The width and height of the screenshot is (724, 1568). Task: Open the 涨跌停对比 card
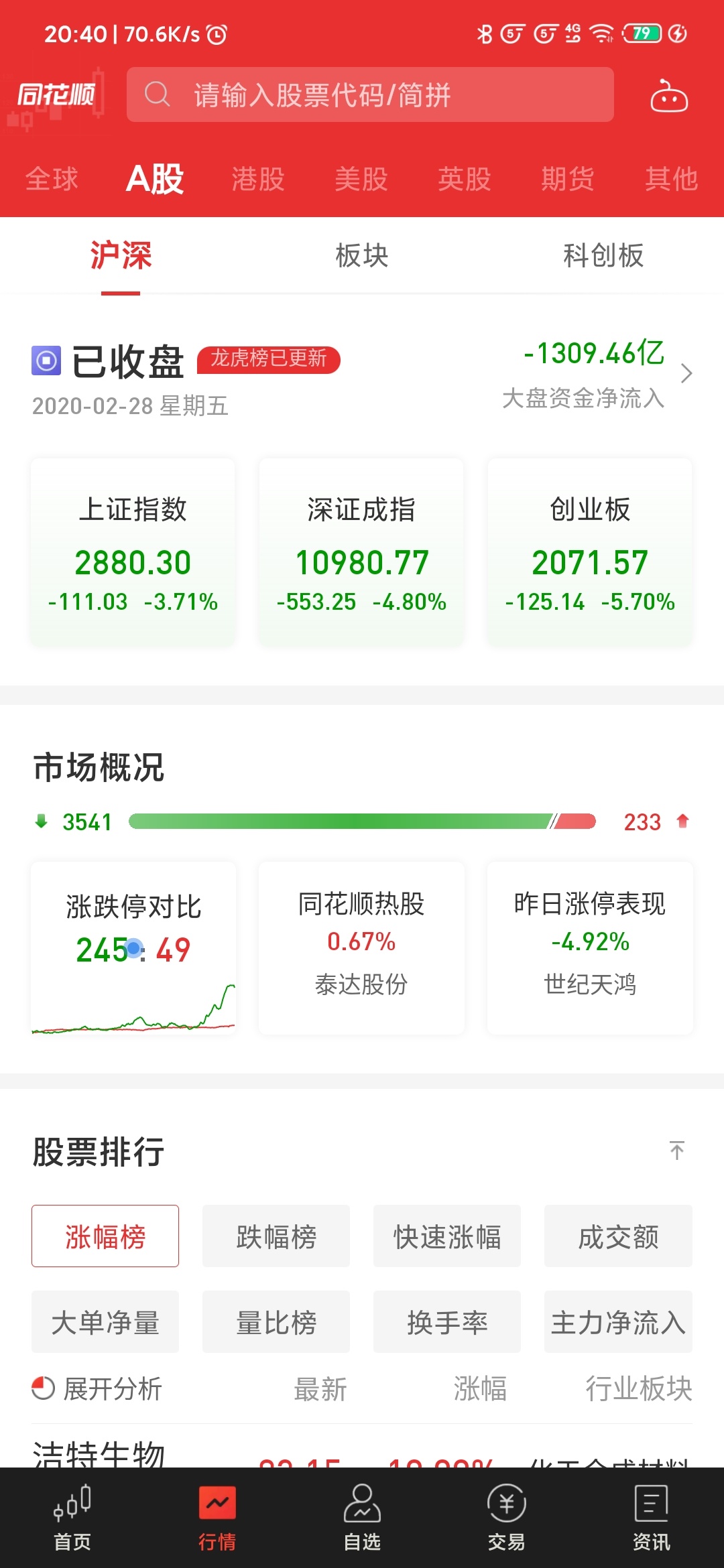pos(133,948)
